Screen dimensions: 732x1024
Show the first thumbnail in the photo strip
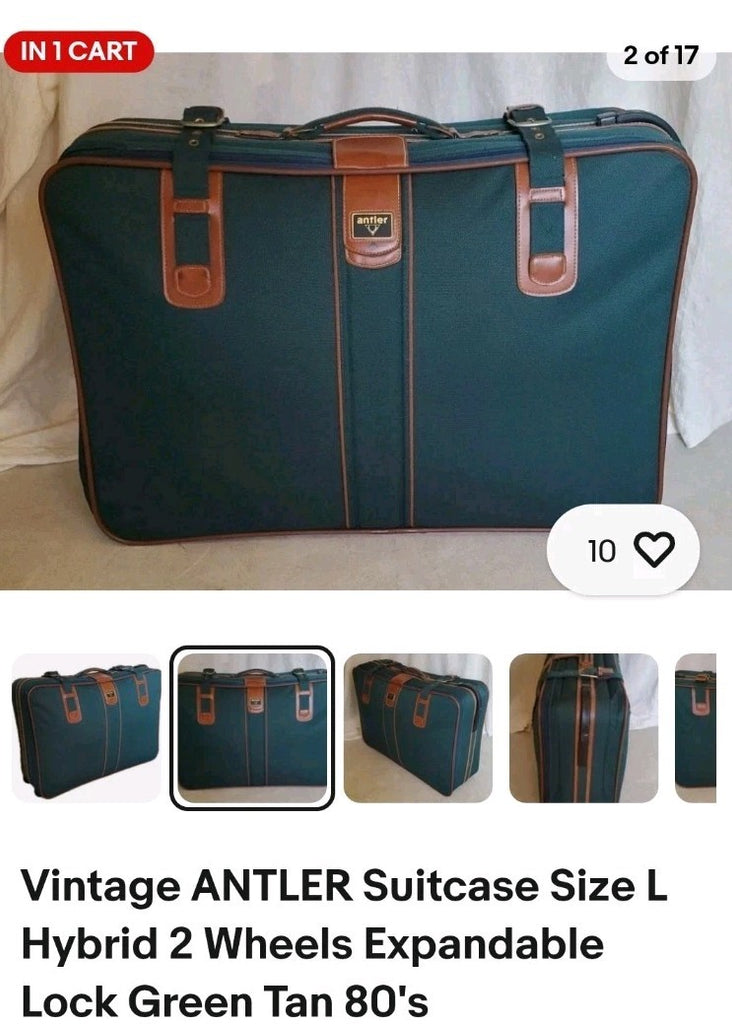click(86, 727)
